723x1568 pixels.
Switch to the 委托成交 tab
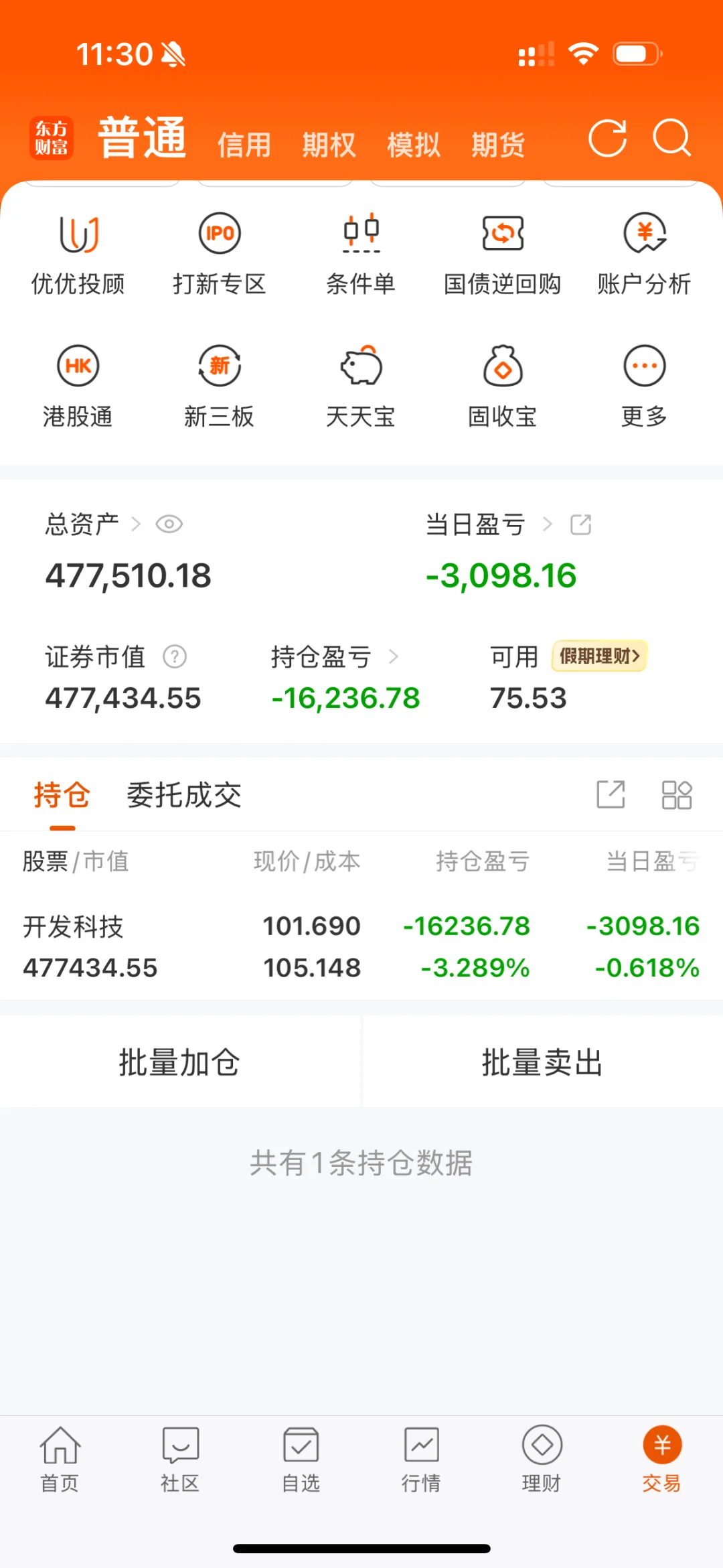[184, 796]
